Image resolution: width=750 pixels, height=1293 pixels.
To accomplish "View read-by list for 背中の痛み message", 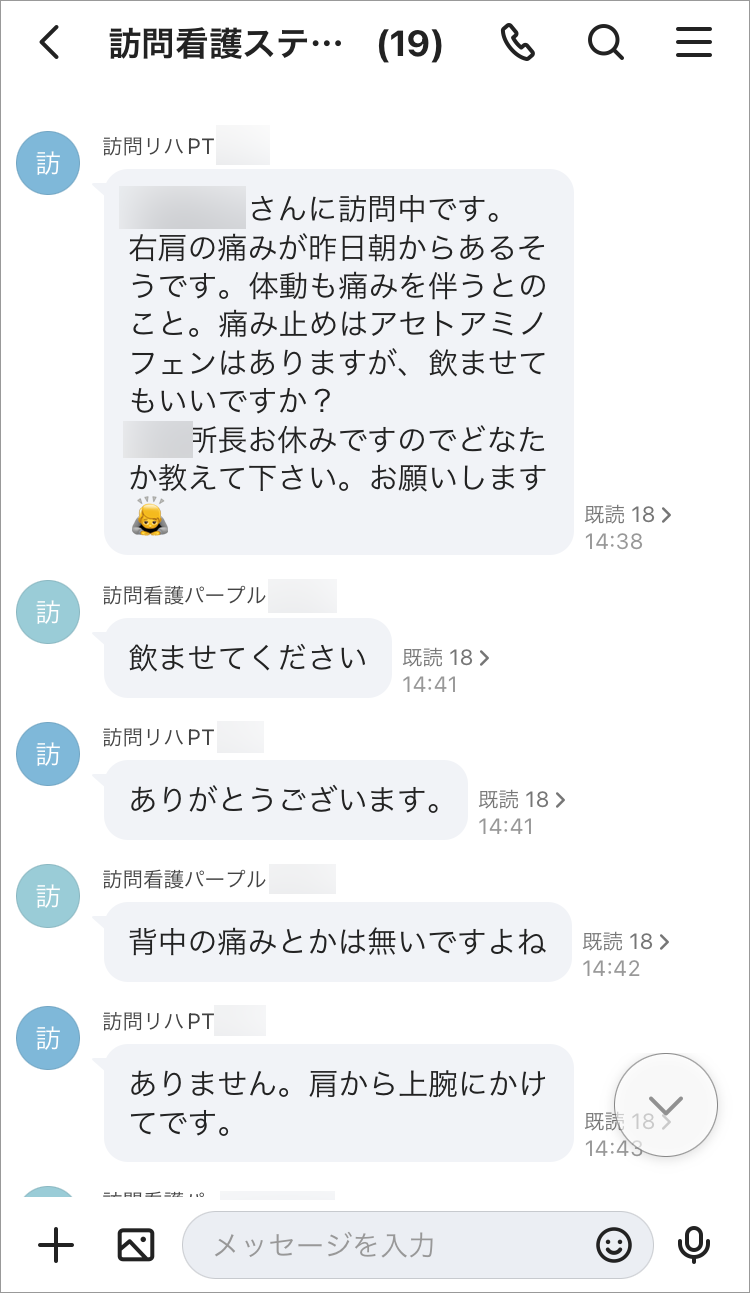I will pos(626,942).
